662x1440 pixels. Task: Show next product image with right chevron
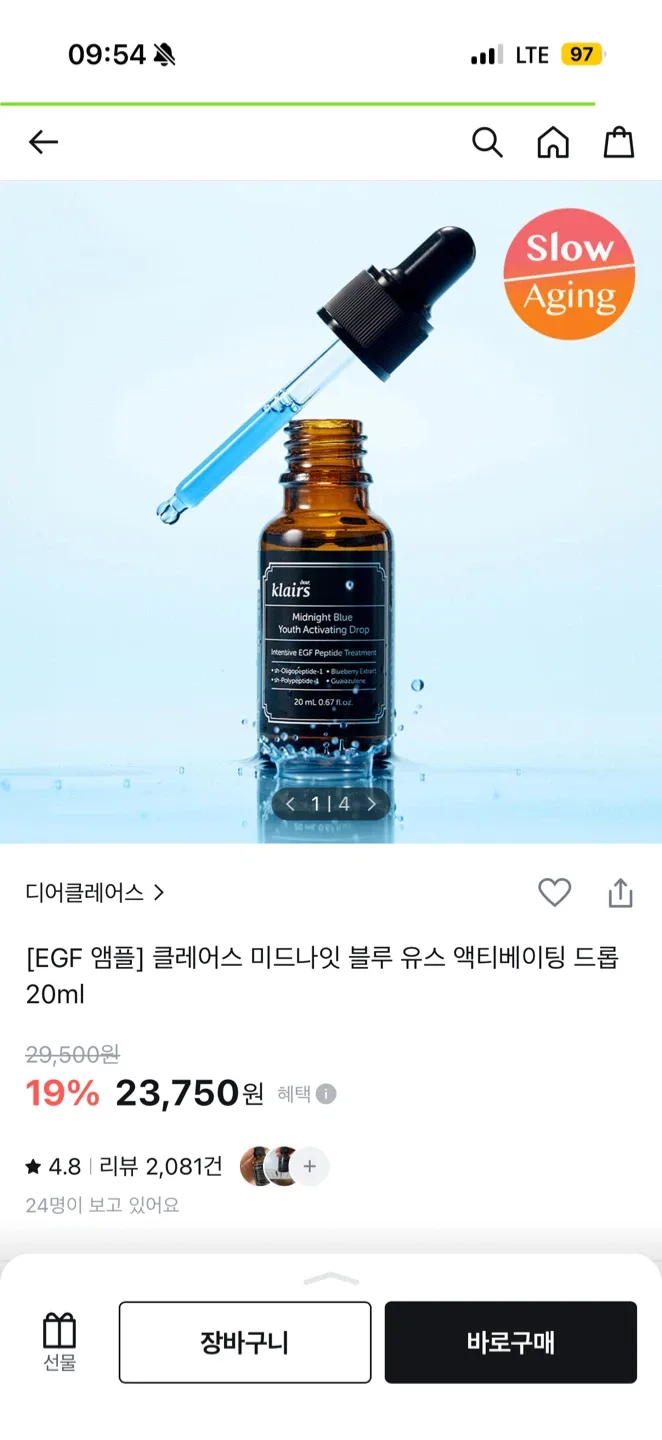(x=372, y=804)
